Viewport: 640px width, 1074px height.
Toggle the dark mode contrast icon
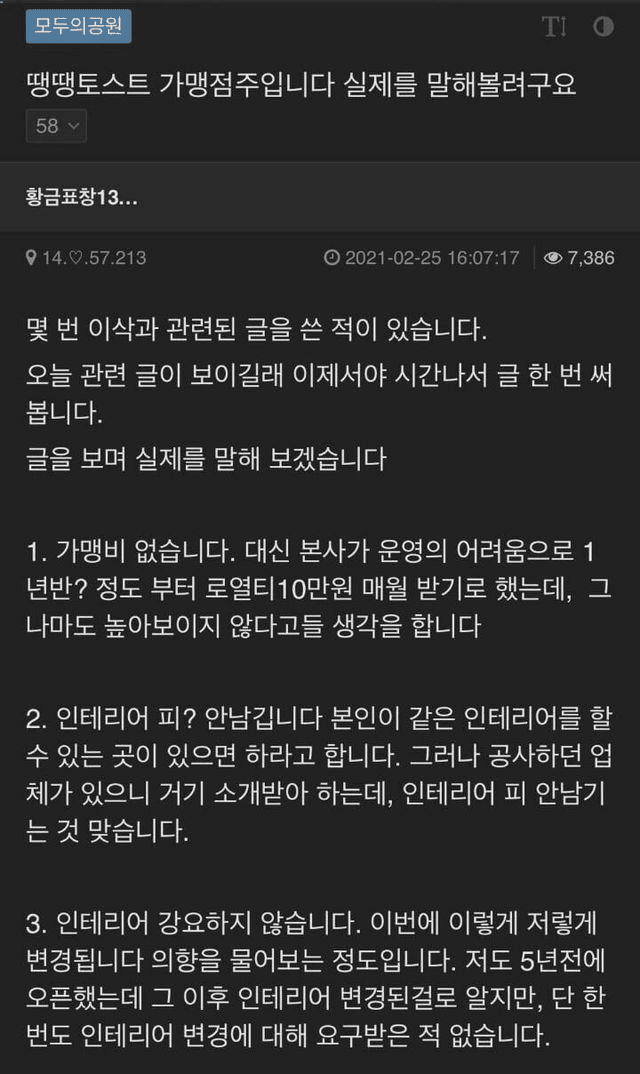pos(603,27)
